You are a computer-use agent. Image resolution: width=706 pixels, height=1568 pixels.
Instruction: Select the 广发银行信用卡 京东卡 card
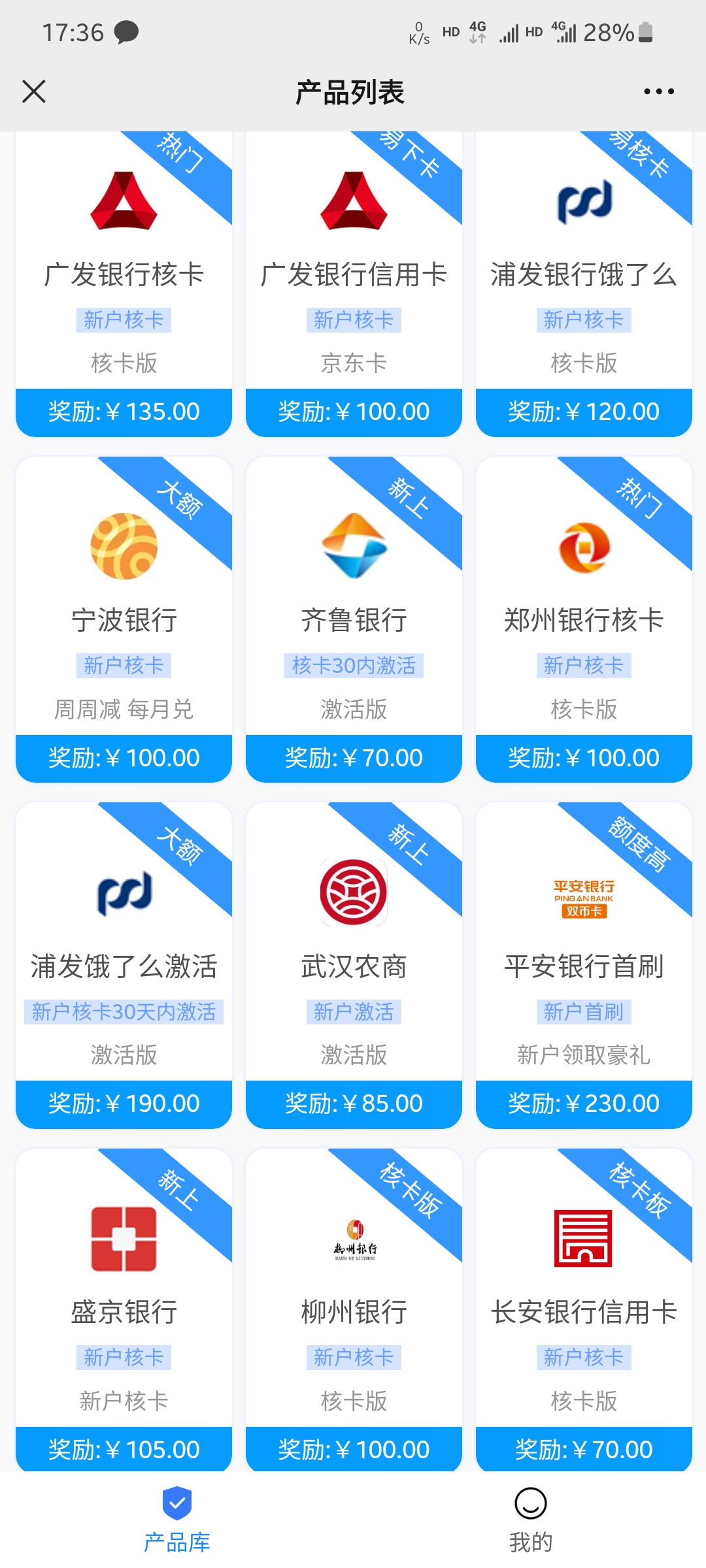pos(354,284)
